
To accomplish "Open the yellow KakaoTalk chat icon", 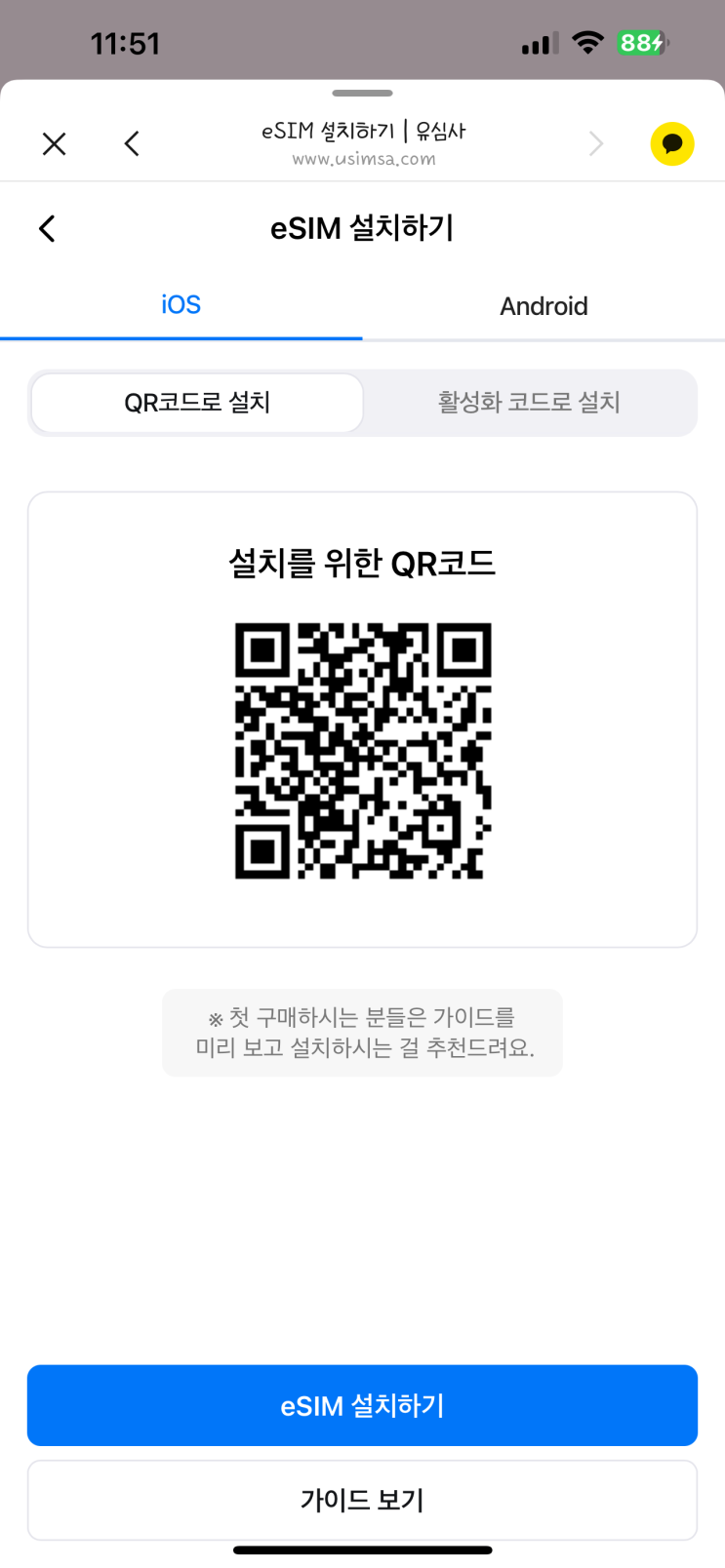I will [x=672, y=144].
